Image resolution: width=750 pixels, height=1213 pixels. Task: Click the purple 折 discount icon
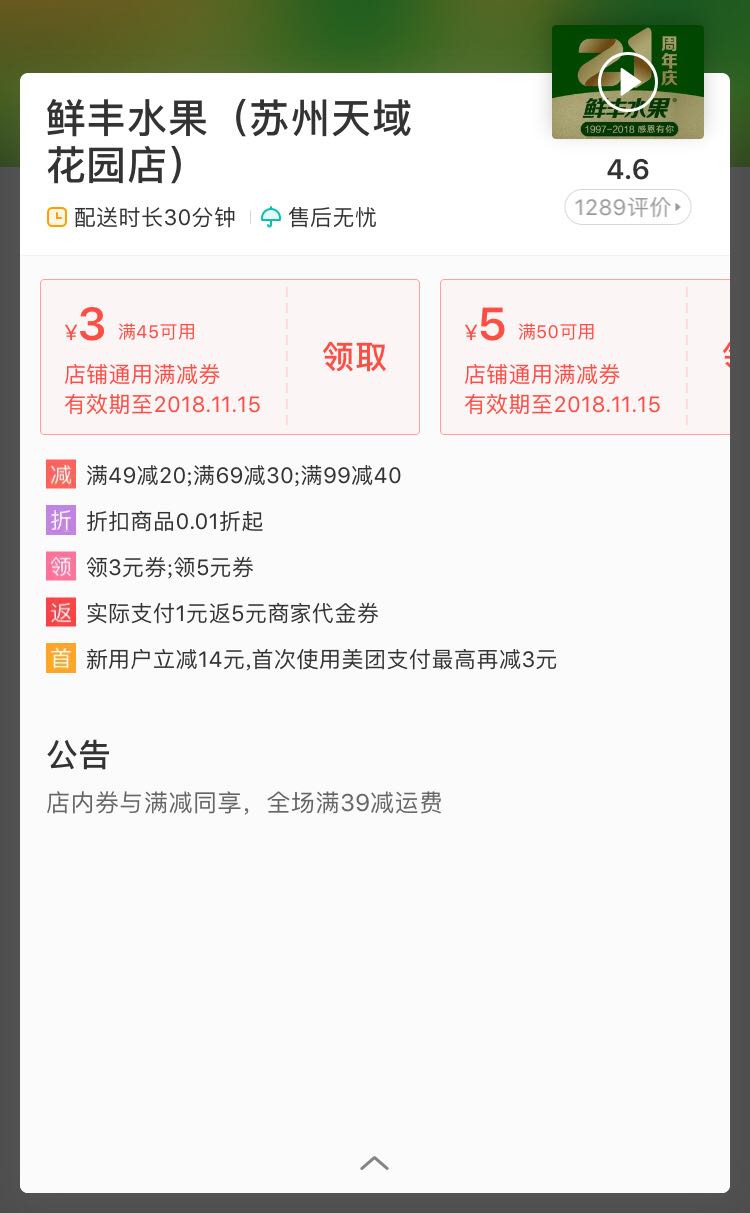click(60, 521)
